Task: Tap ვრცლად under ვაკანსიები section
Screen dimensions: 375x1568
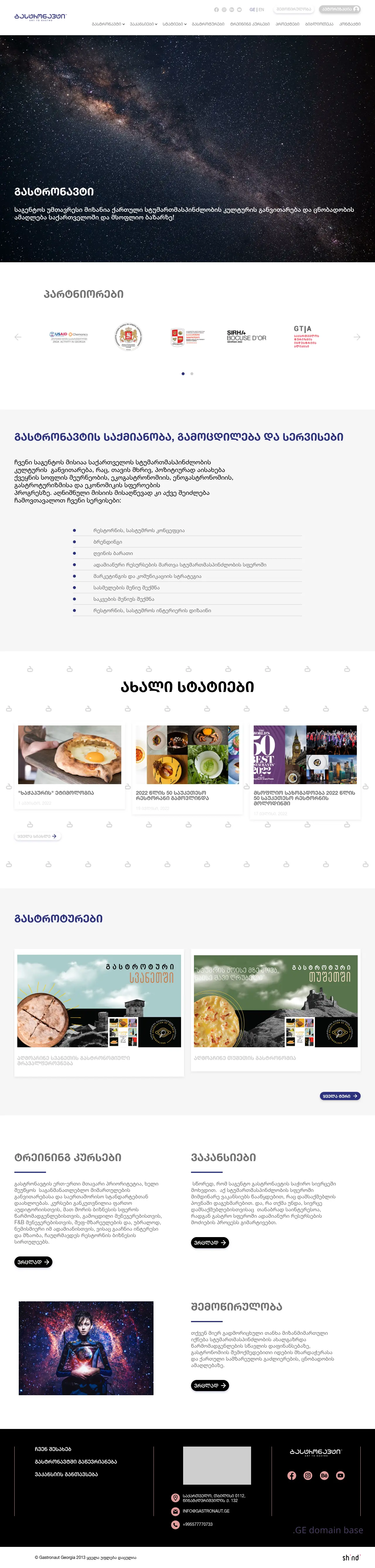Action: [210, 1242]
